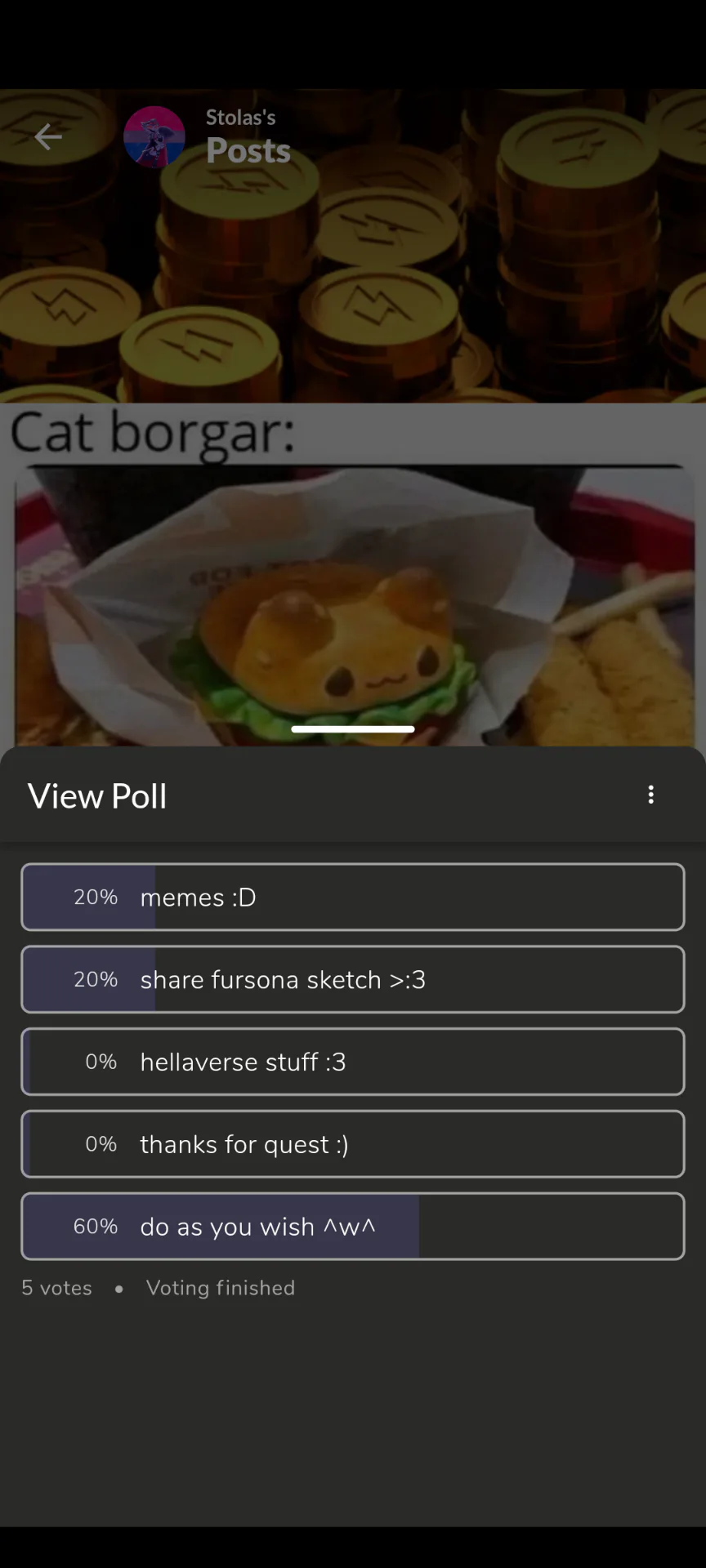
Task: Tap the bottom sheet drag handle
Action: (353, 729)
